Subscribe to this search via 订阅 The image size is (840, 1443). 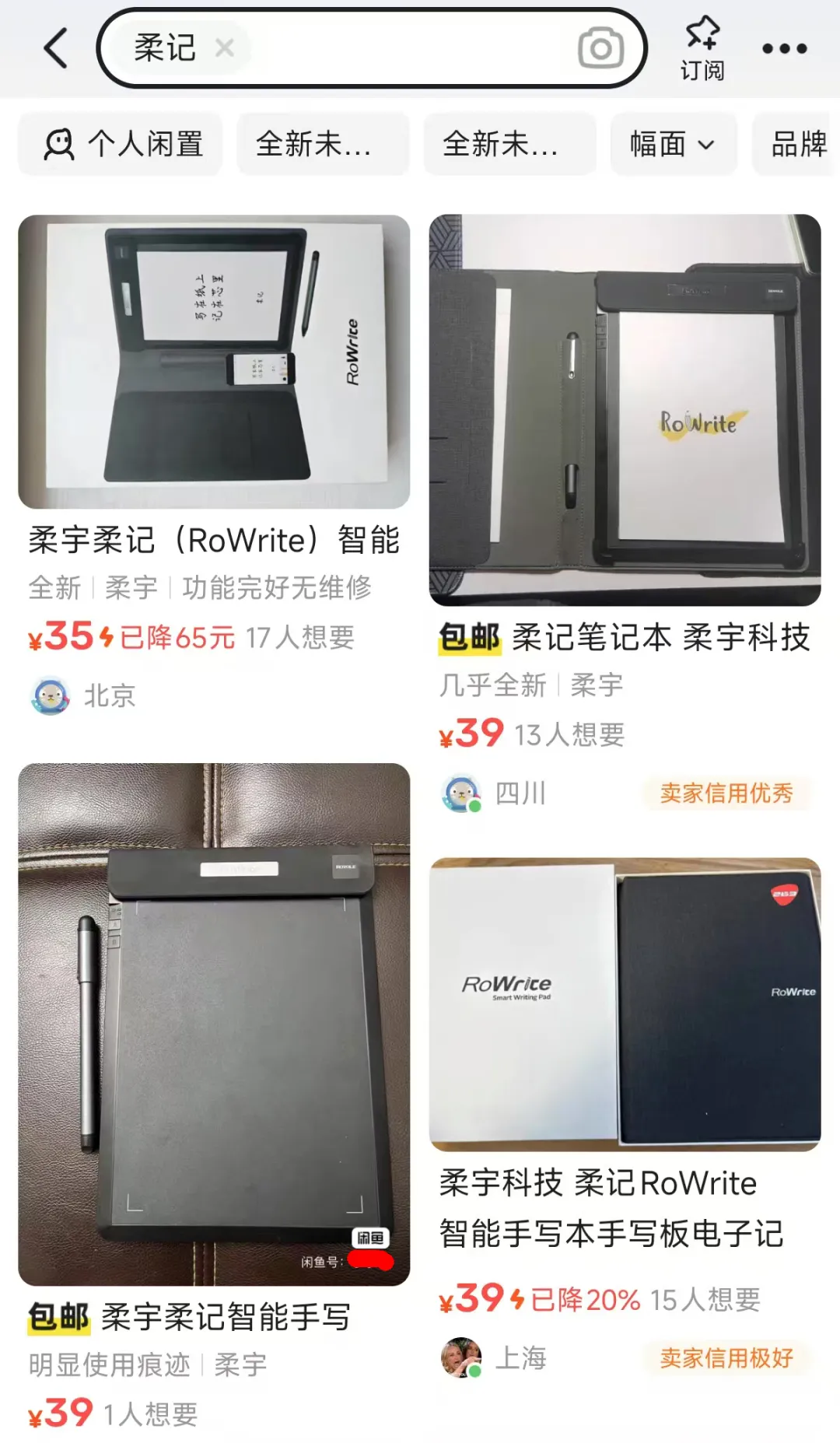click(702, 48)
